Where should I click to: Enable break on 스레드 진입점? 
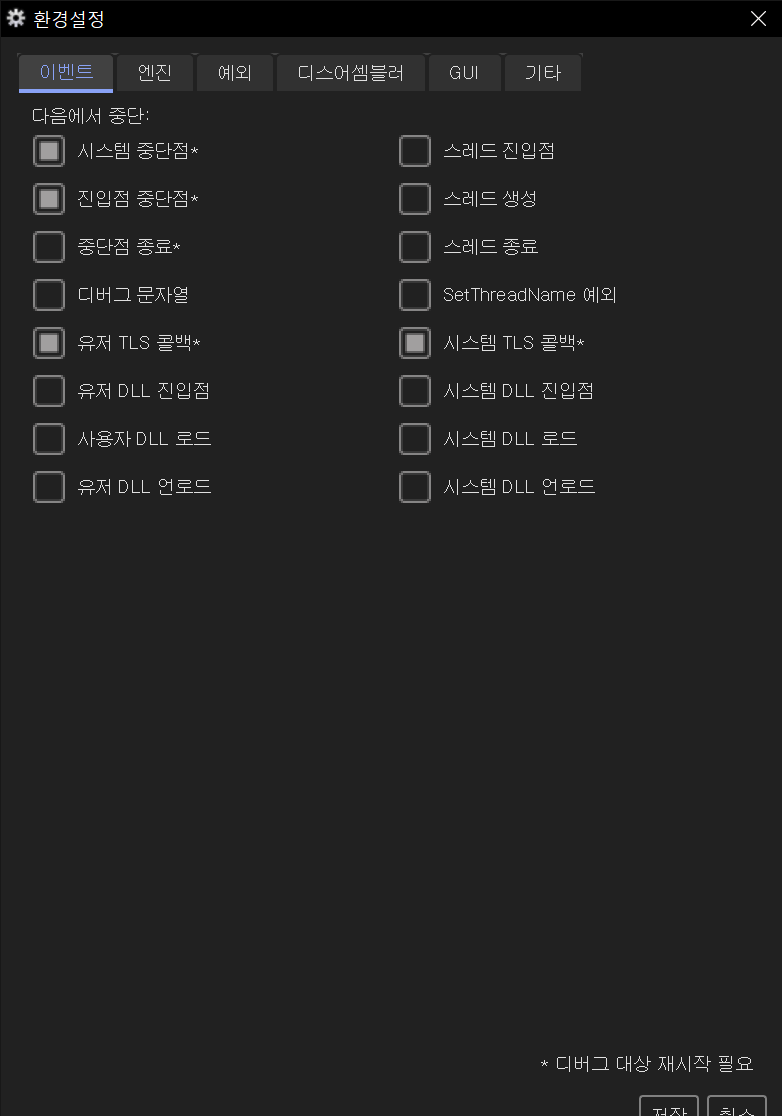[x=415, y=150]
